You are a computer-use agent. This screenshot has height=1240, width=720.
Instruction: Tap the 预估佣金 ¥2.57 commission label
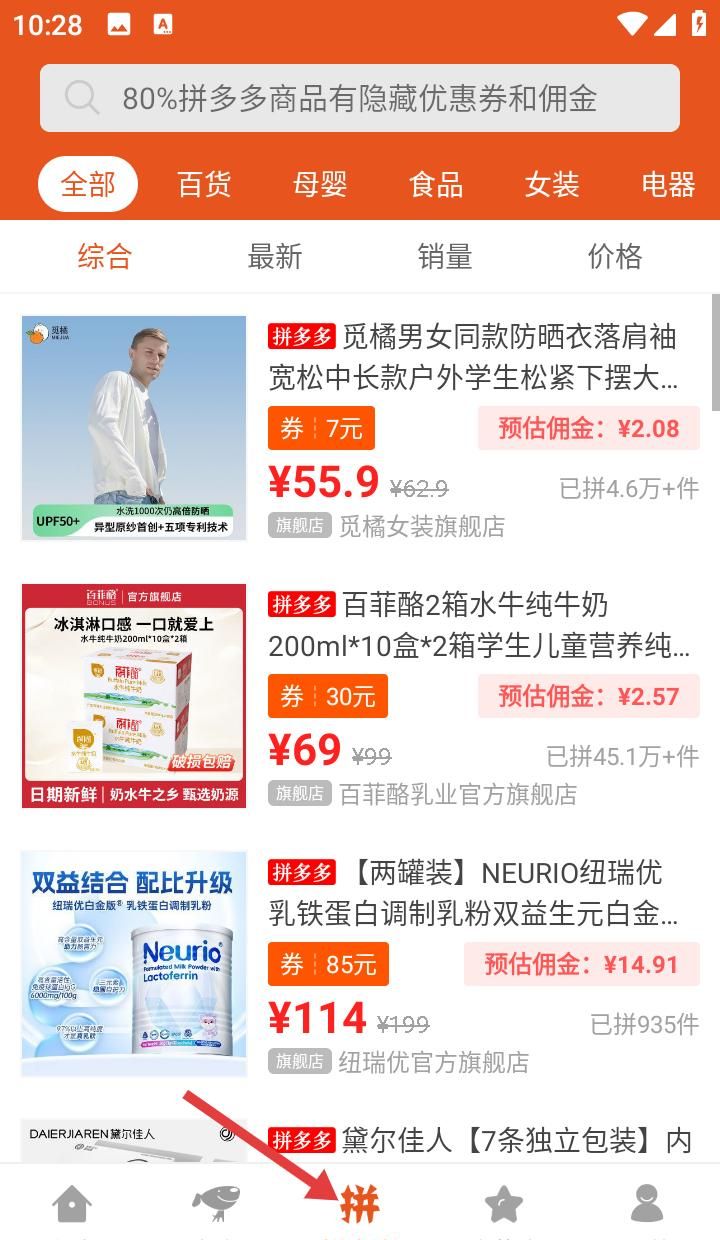click(x=588, y=696)
